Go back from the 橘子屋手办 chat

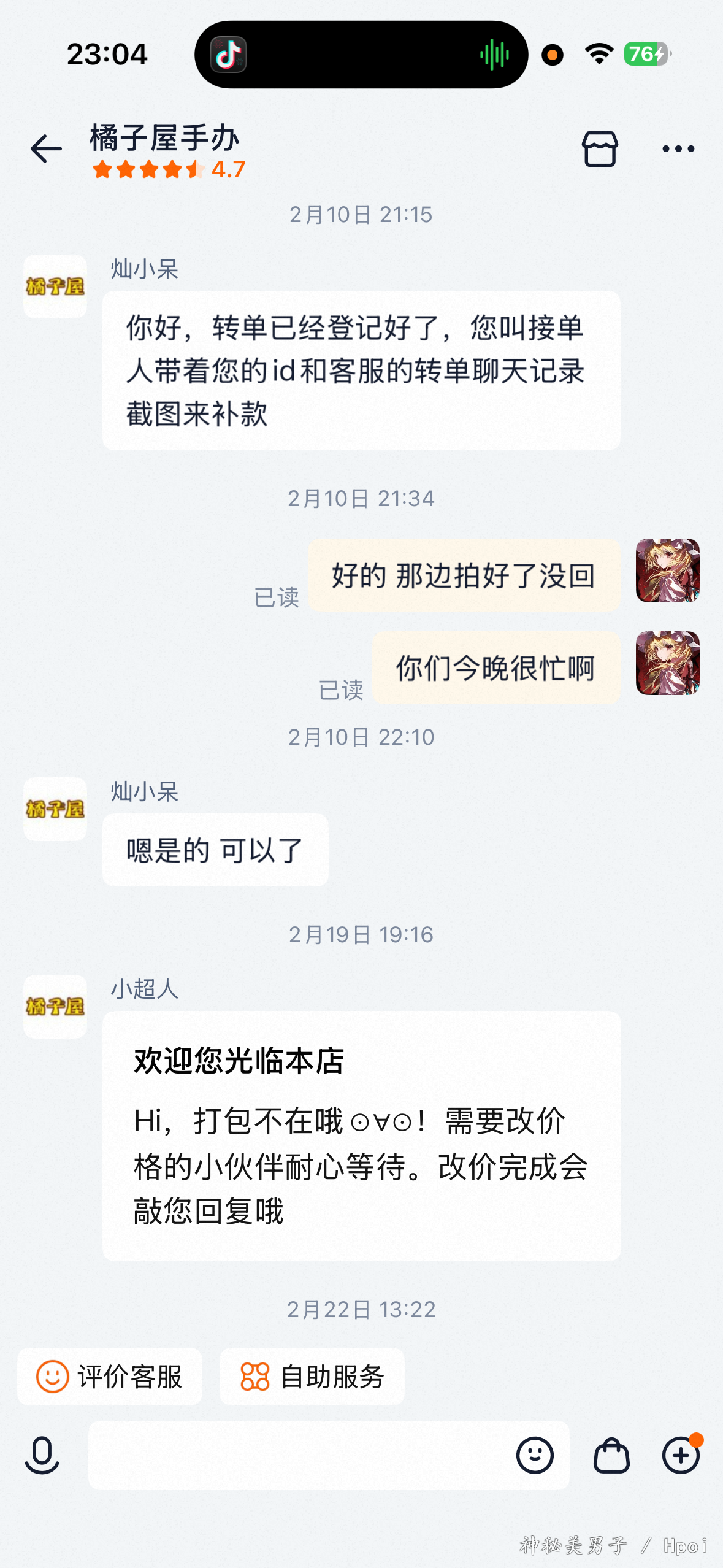(x=46, y=149)
